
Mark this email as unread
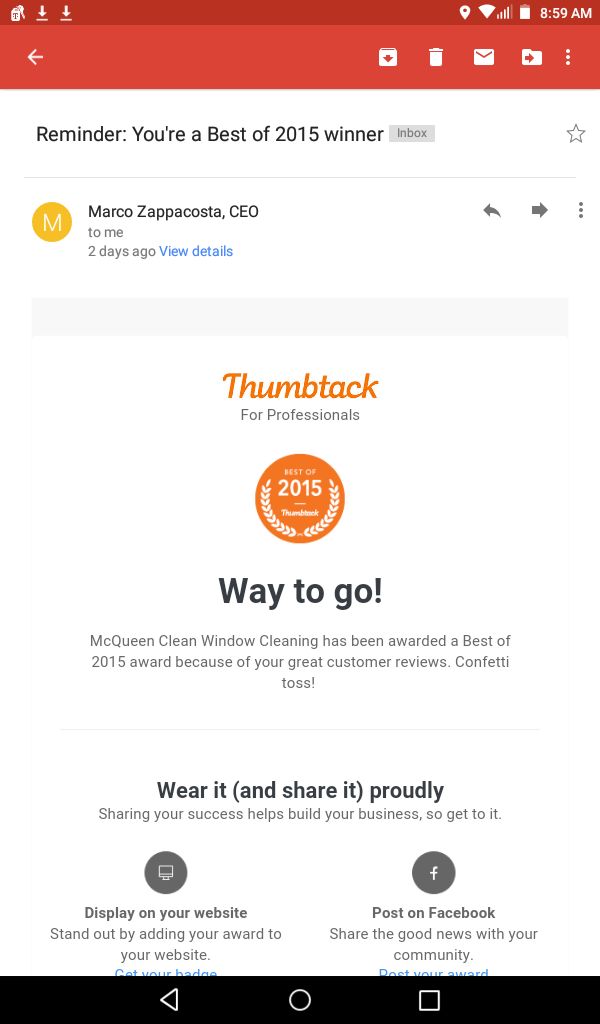484,58
